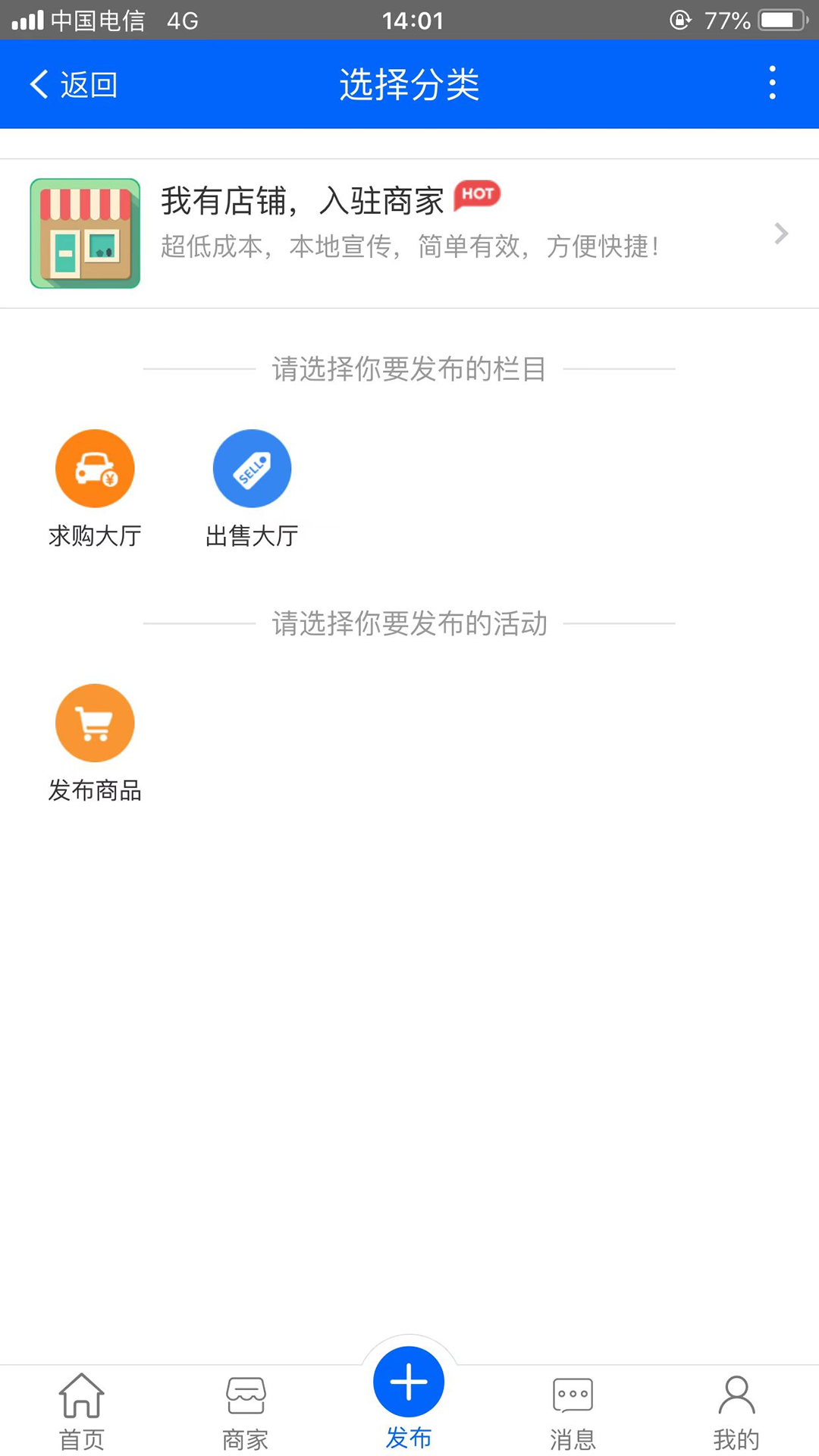
Task: Expand the merchant entry via right chevron
Action: pyautogui.click(x=780, y=233)
